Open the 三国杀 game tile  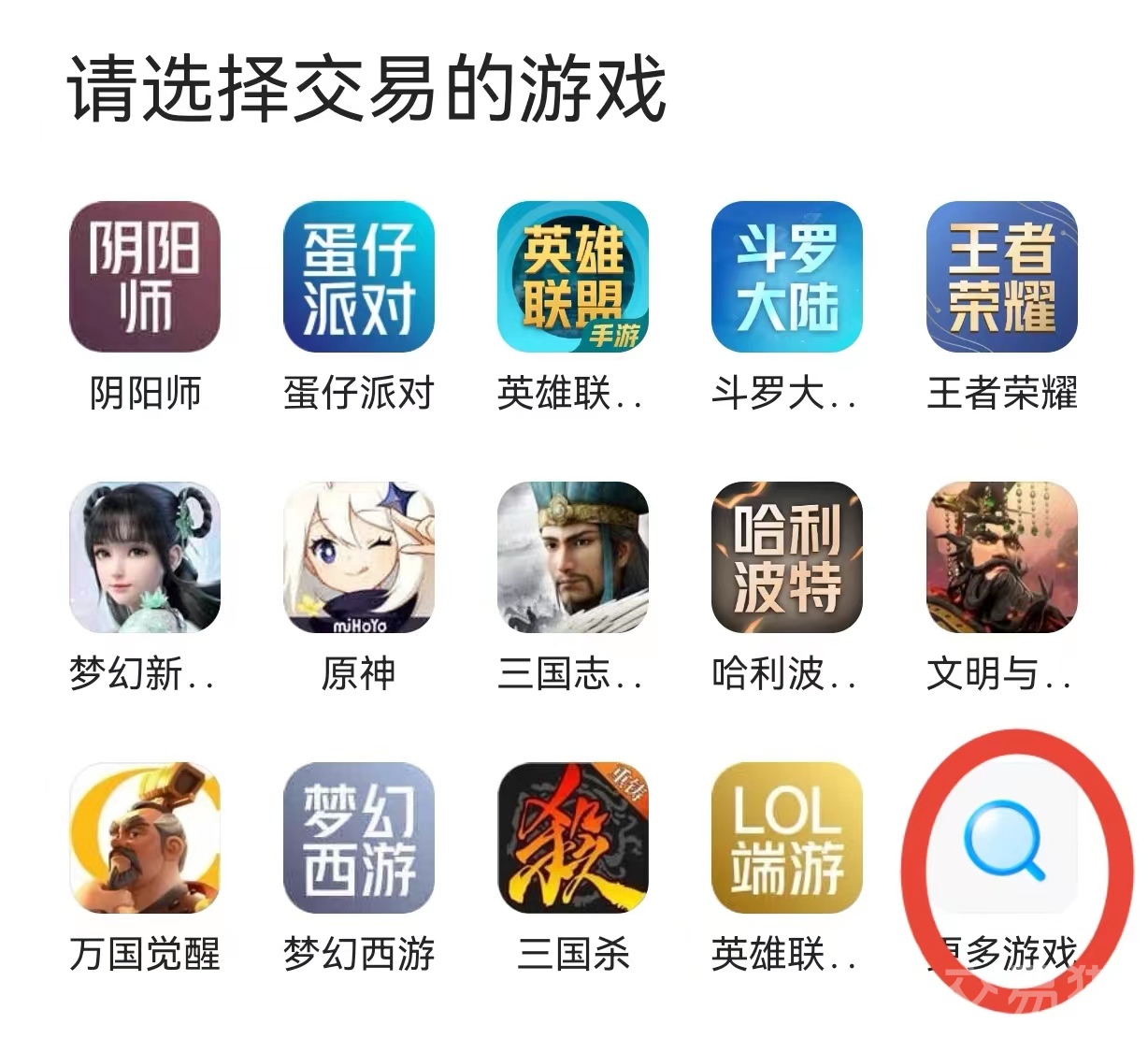(x=573, y=838)
